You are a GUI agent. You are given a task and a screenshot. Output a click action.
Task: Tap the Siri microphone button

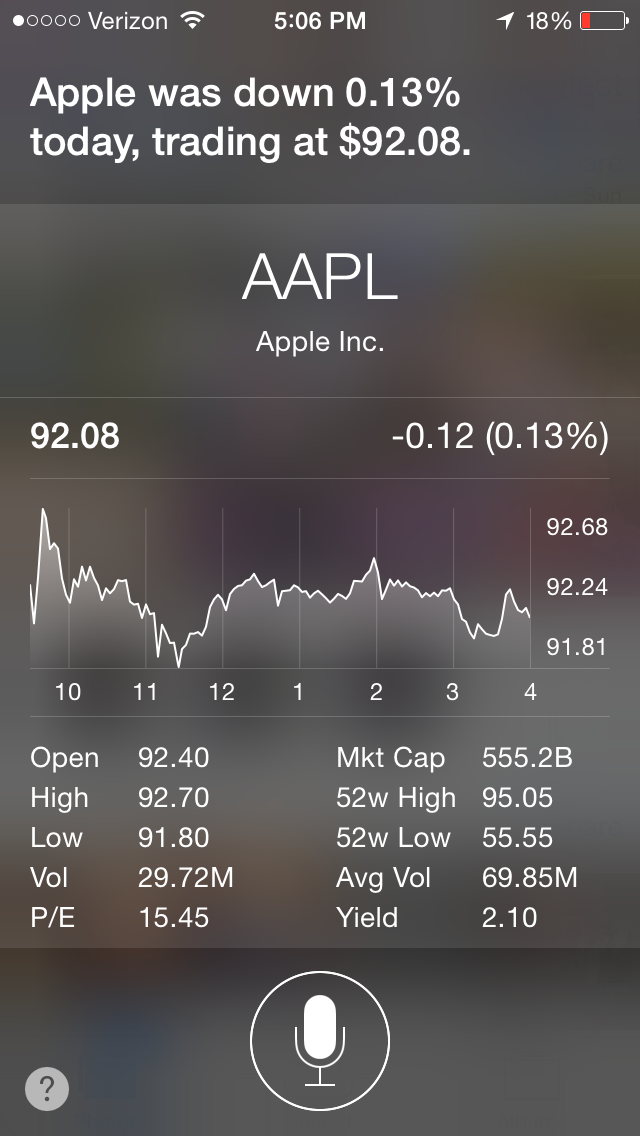pyautogui.click(x=320, y=1040)
